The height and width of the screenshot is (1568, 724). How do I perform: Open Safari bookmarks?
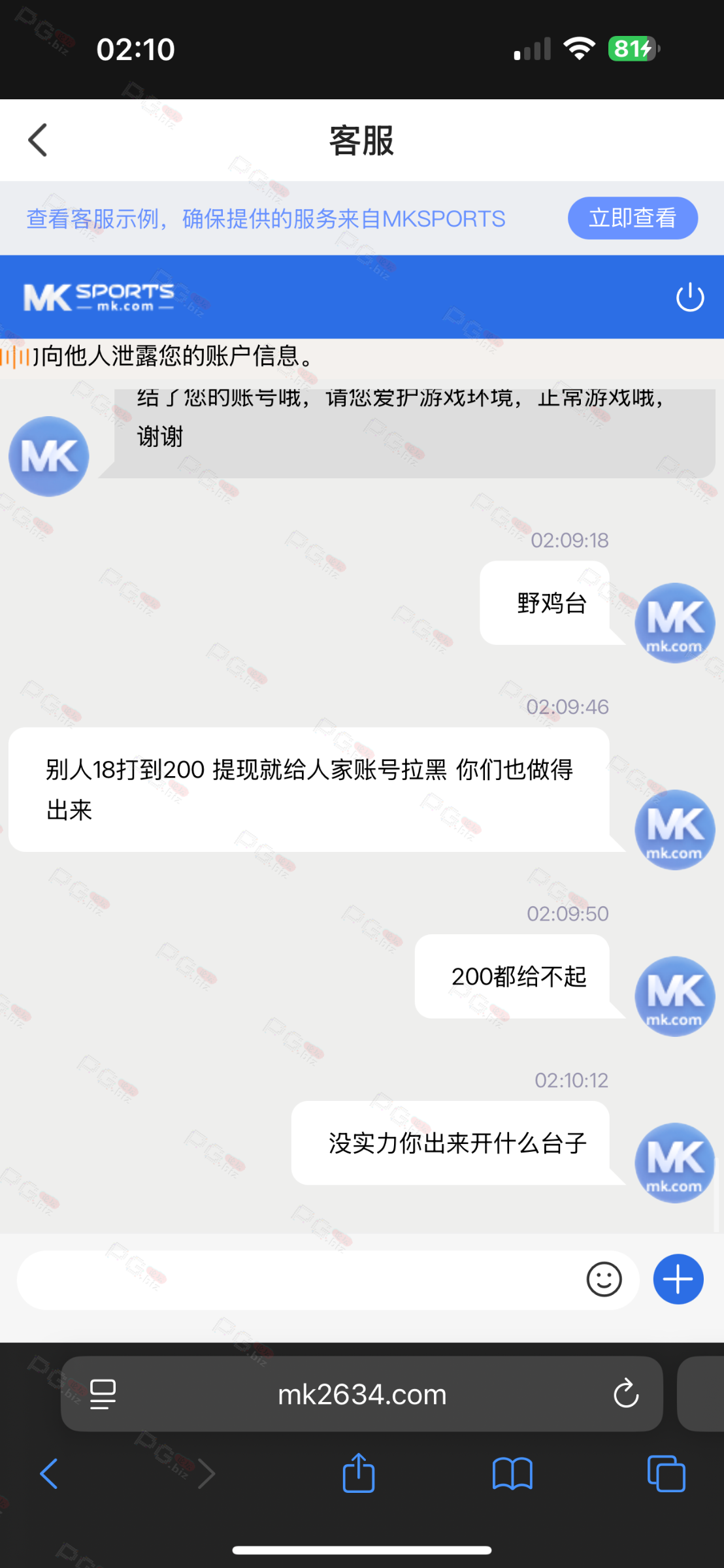(x=512, y=1475)
